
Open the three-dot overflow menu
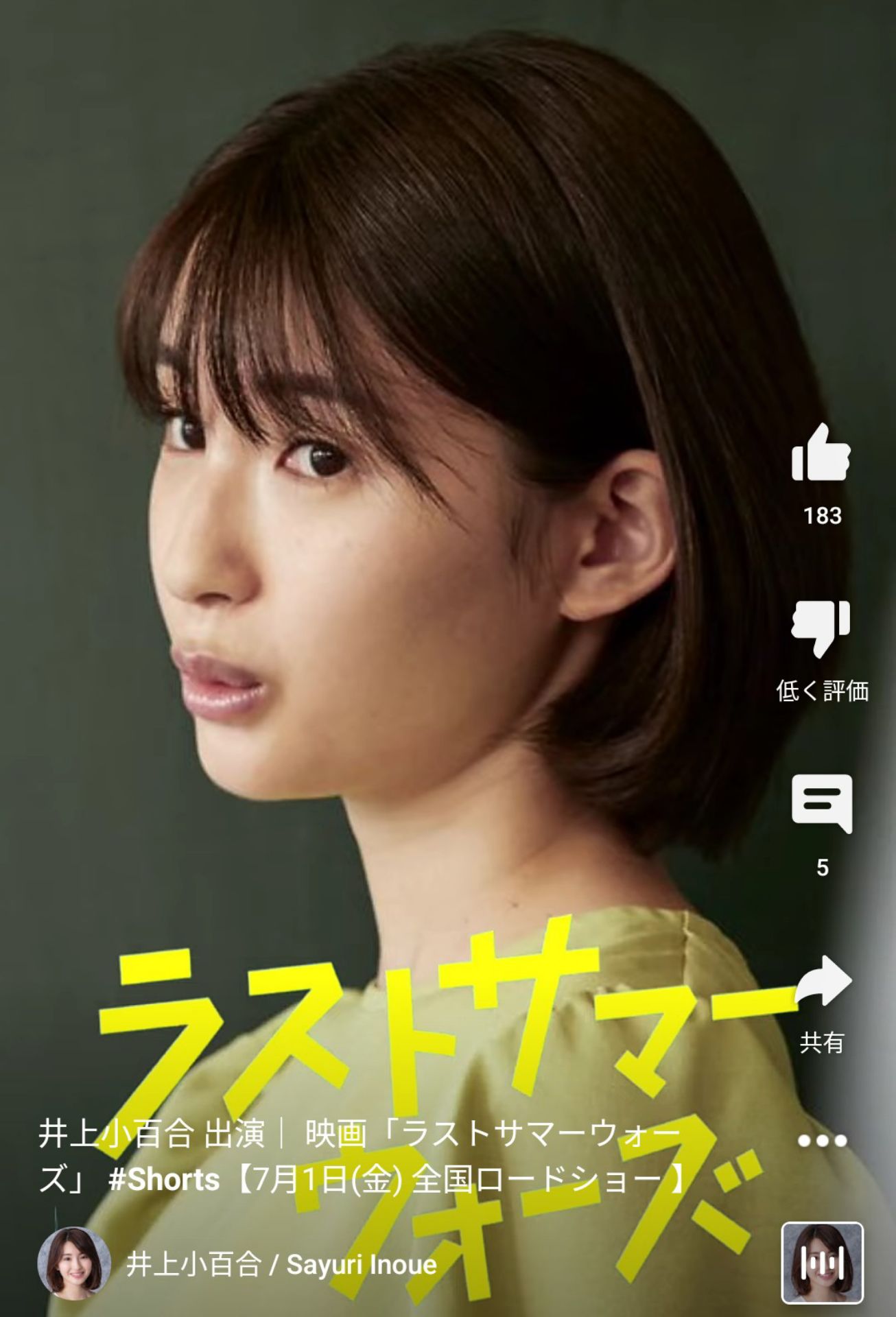[822, 1141]
